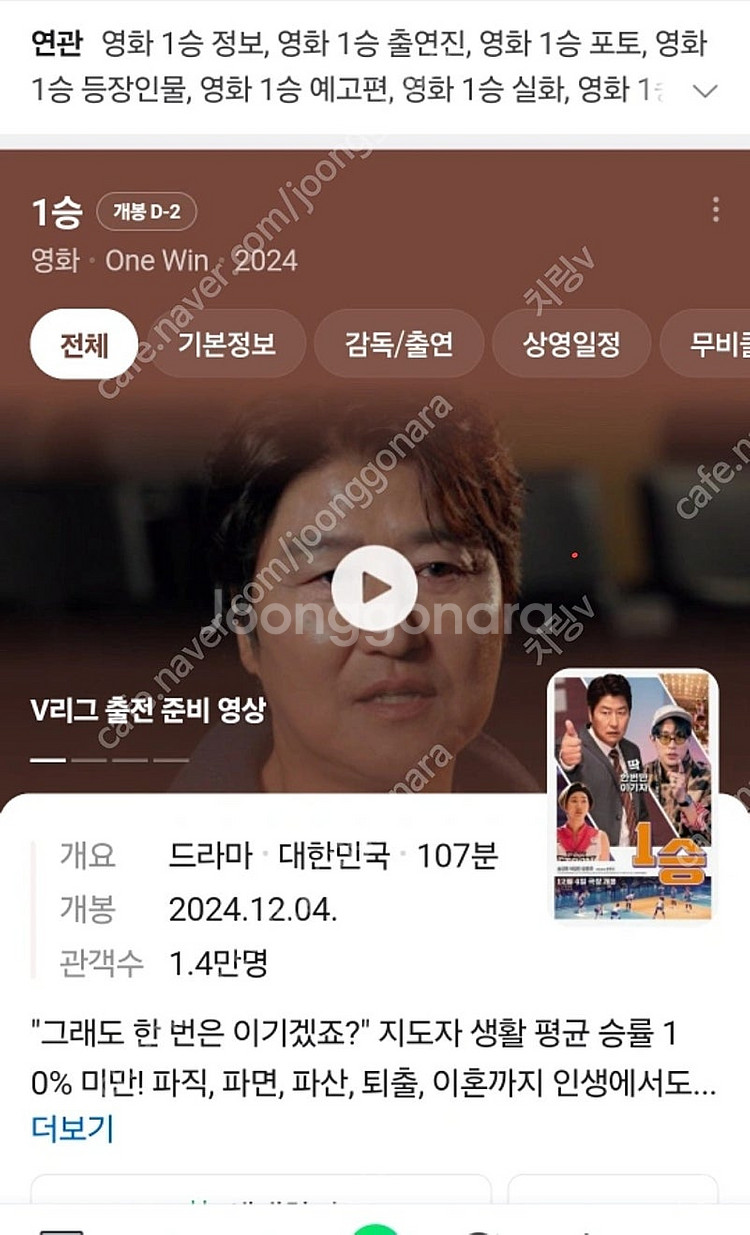Play the V리그 출전 준비 영상 video
The width and height of the screenshot is (750, 1235).
pos(374,588)
